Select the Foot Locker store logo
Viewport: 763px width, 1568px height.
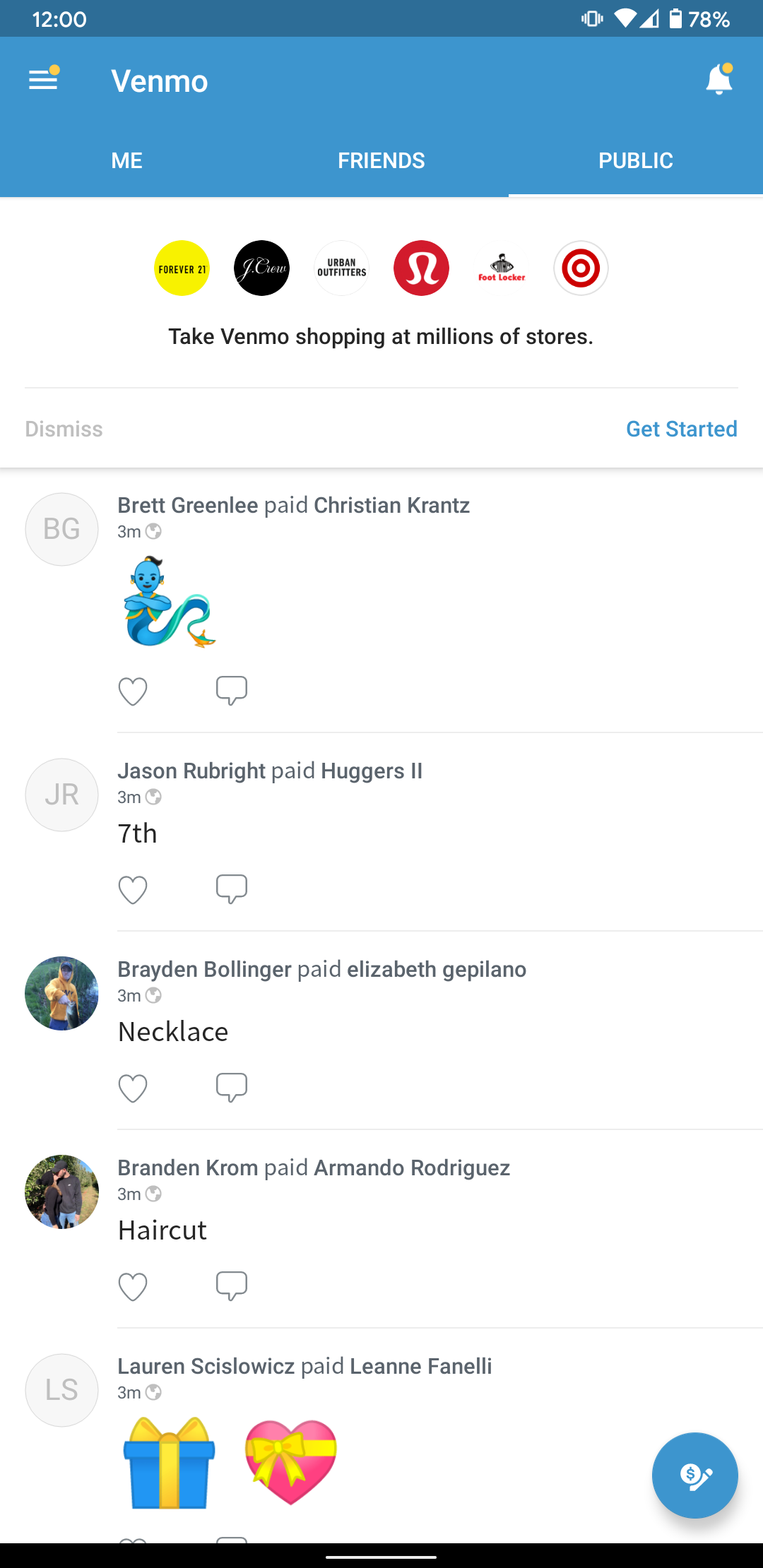[x=500, y=268]
